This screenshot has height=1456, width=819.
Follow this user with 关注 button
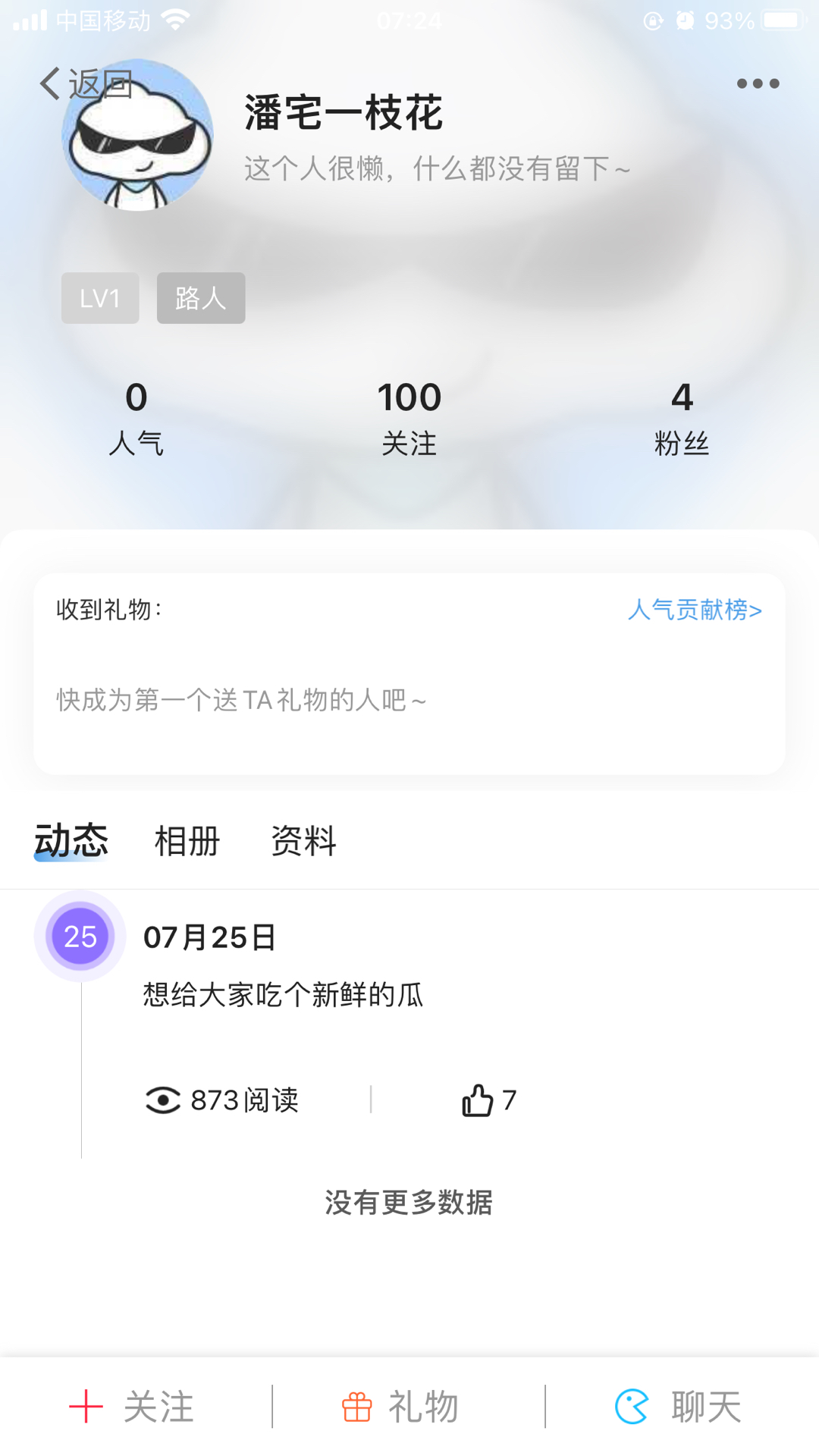point(133,1407)
